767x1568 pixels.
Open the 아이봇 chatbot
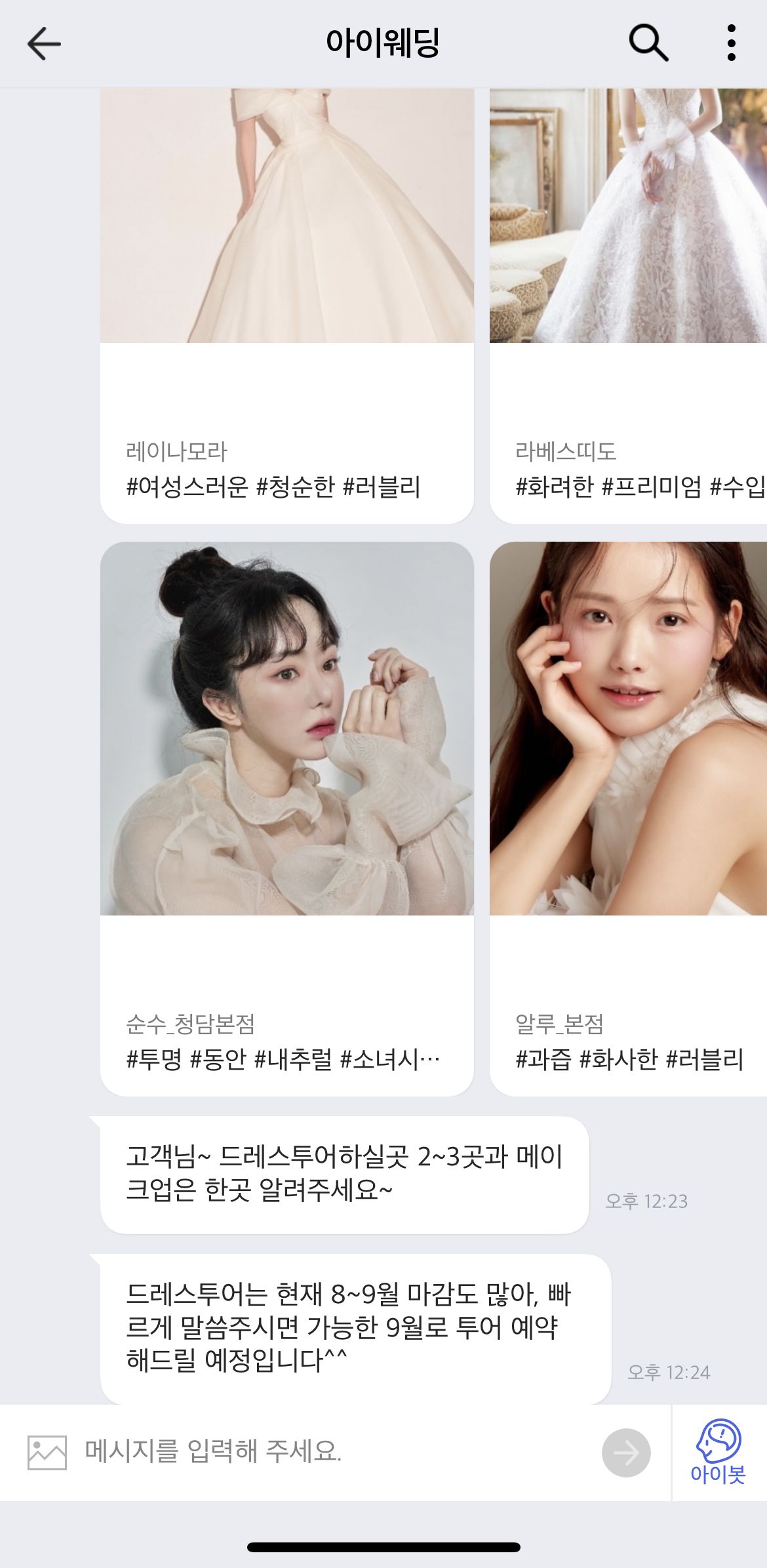718,1452
